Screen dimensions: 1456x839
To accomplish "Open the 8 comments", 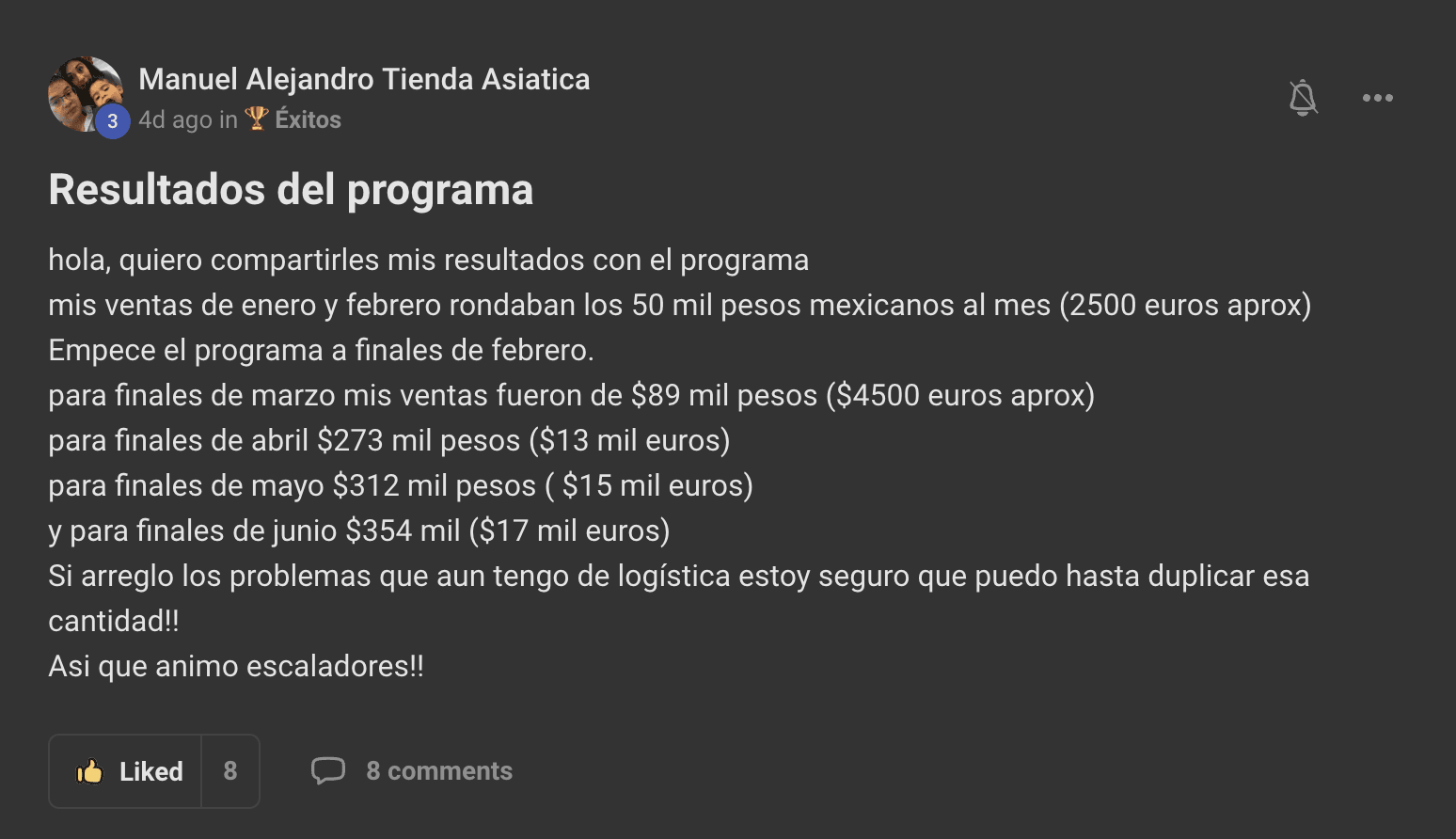I will click(x=413, y=771).
